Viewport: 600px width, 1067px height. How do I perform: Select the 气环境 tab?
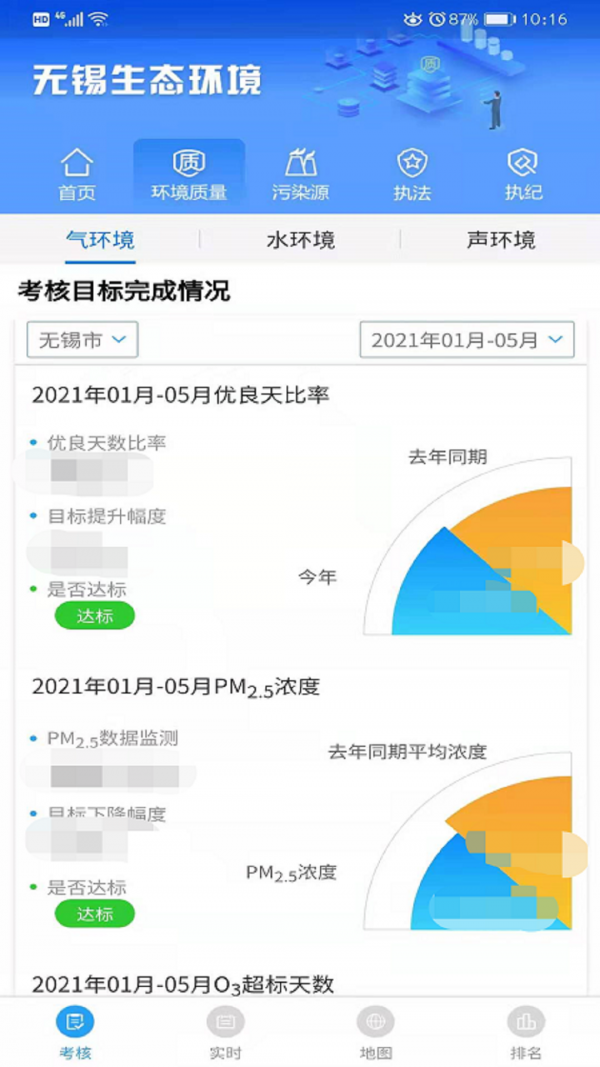(x=100, y=240)
